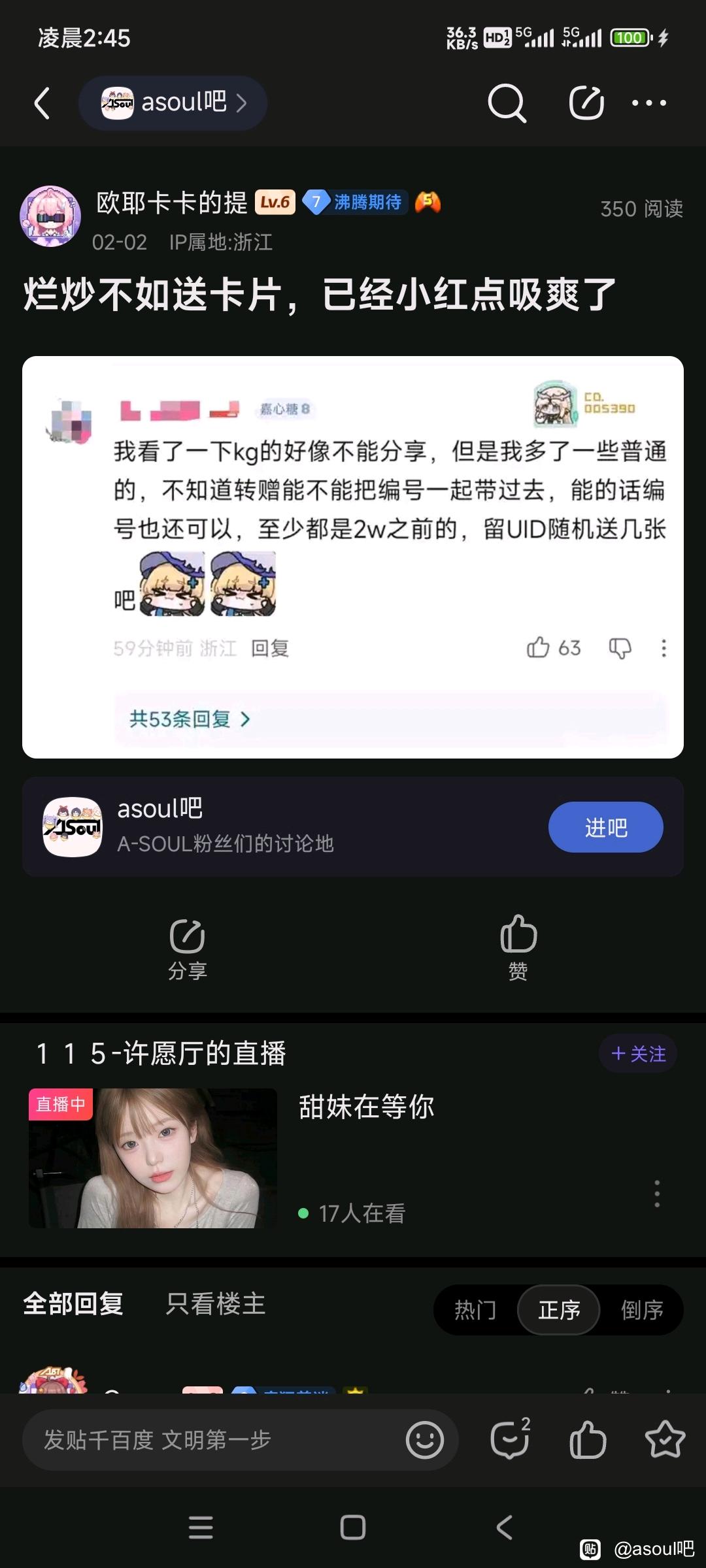The image size is (706, 1568).
Task: Sort replies by 倒序
Action: tap(642, 1310)
